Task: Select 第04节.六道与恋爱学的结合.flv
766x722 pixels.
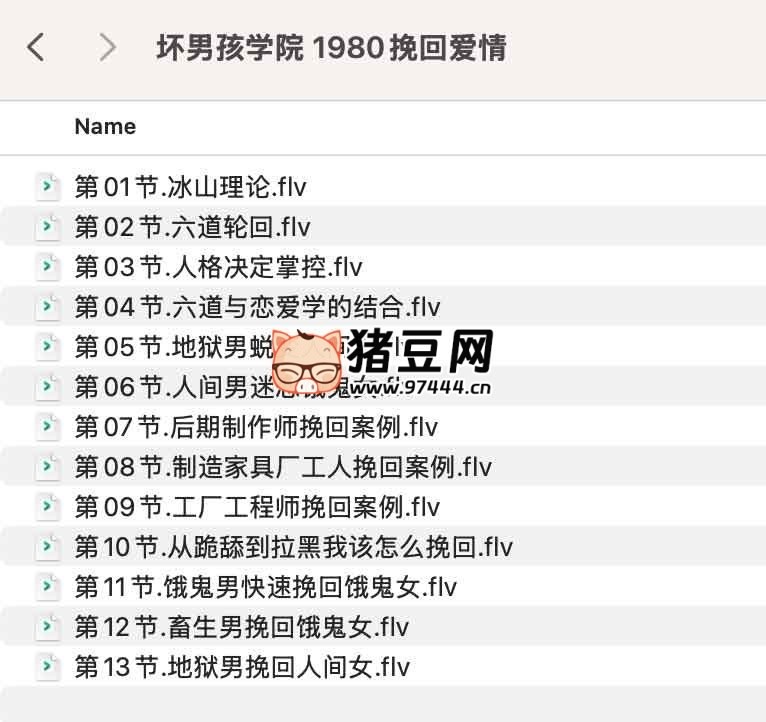Action: click(x=257, y=307)
